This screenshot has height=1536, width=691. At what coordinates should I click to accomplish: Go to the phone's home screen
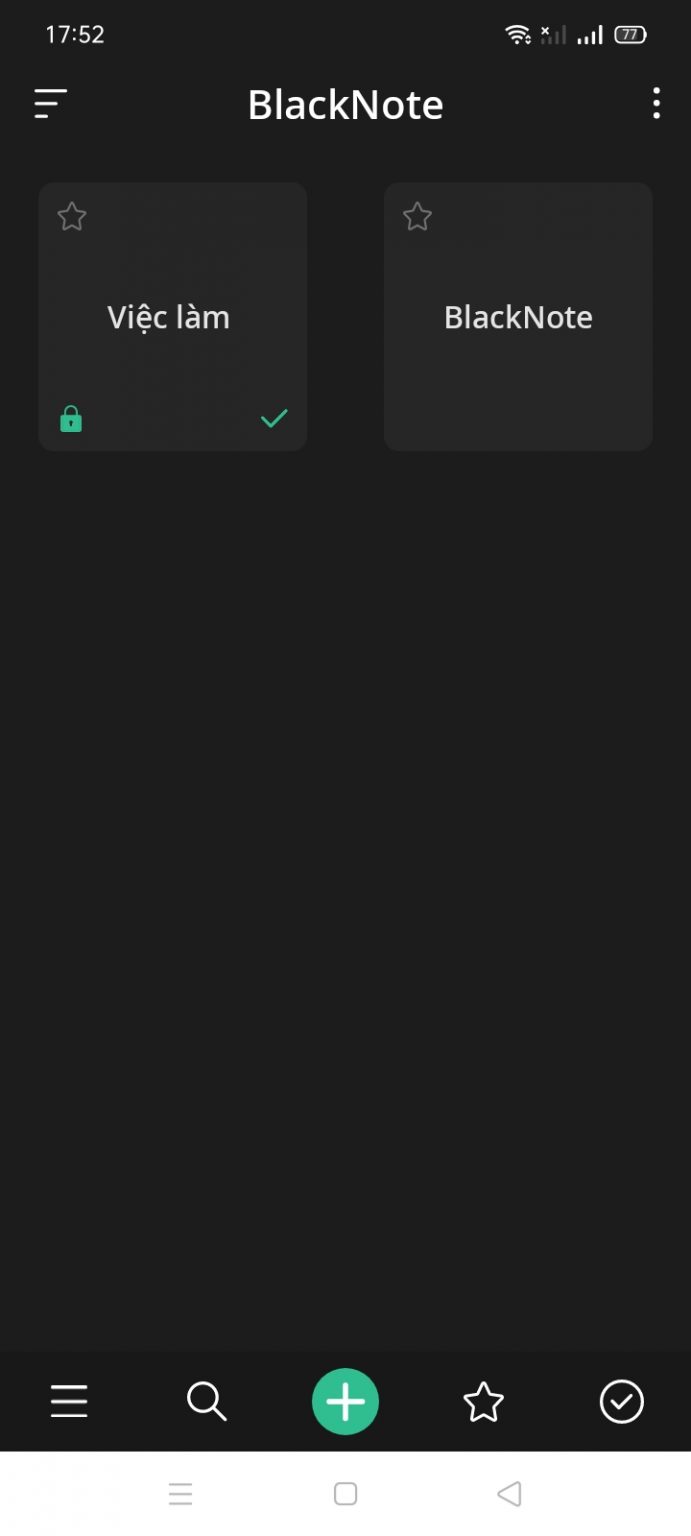(345, 1494)
